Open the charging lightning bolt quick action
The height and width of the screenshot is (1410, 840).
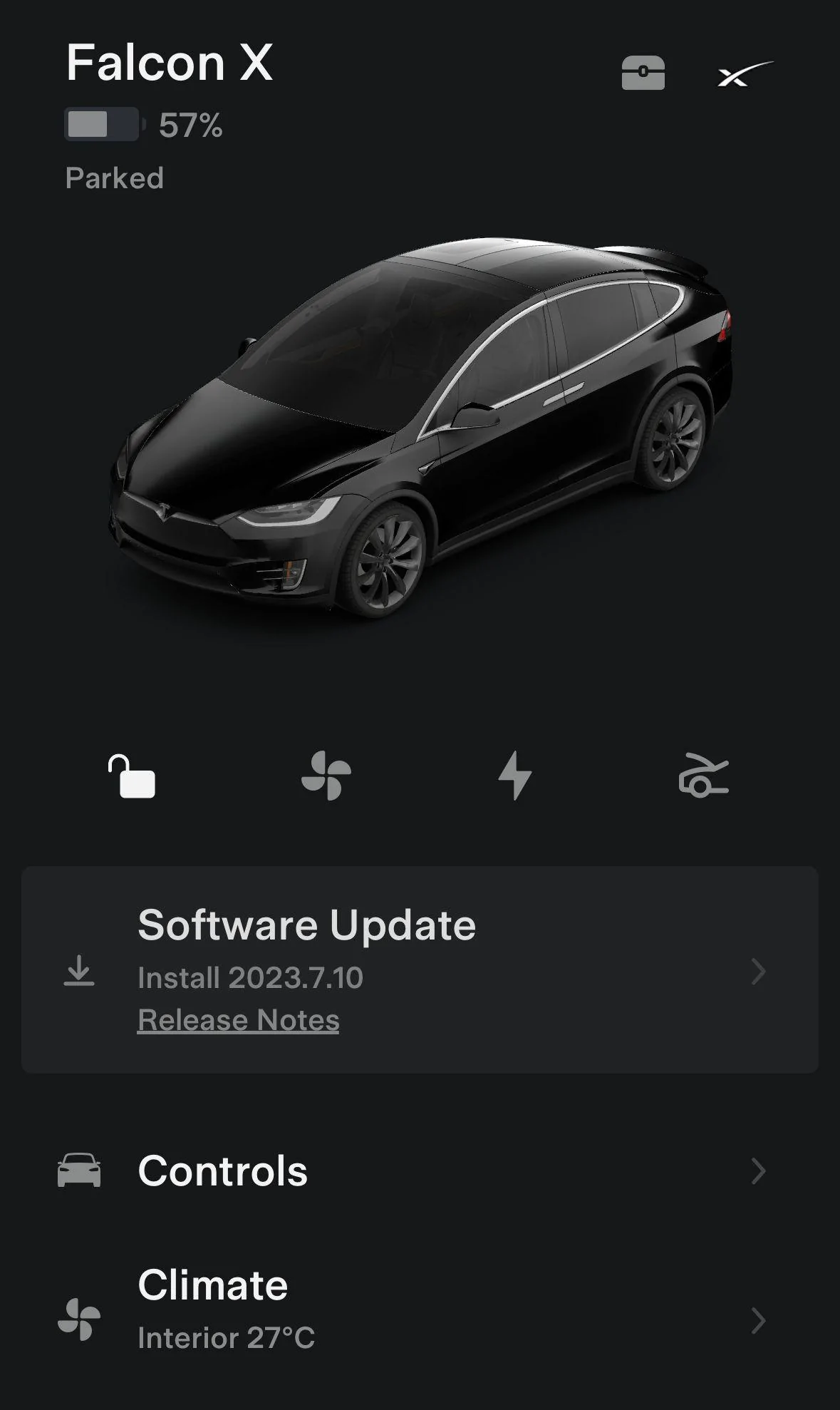(514, 776)
